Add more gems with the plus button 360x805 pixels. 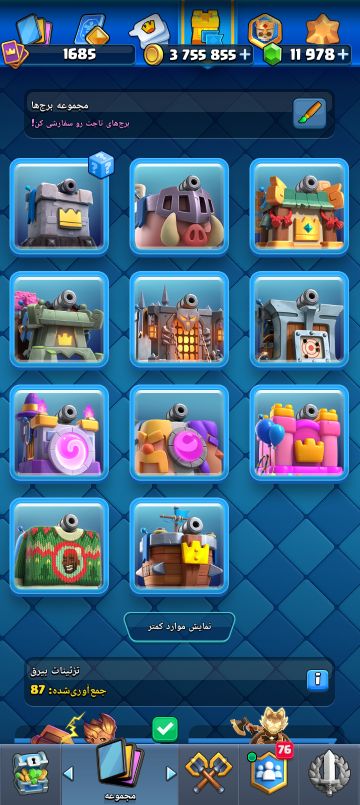[343, 54]
